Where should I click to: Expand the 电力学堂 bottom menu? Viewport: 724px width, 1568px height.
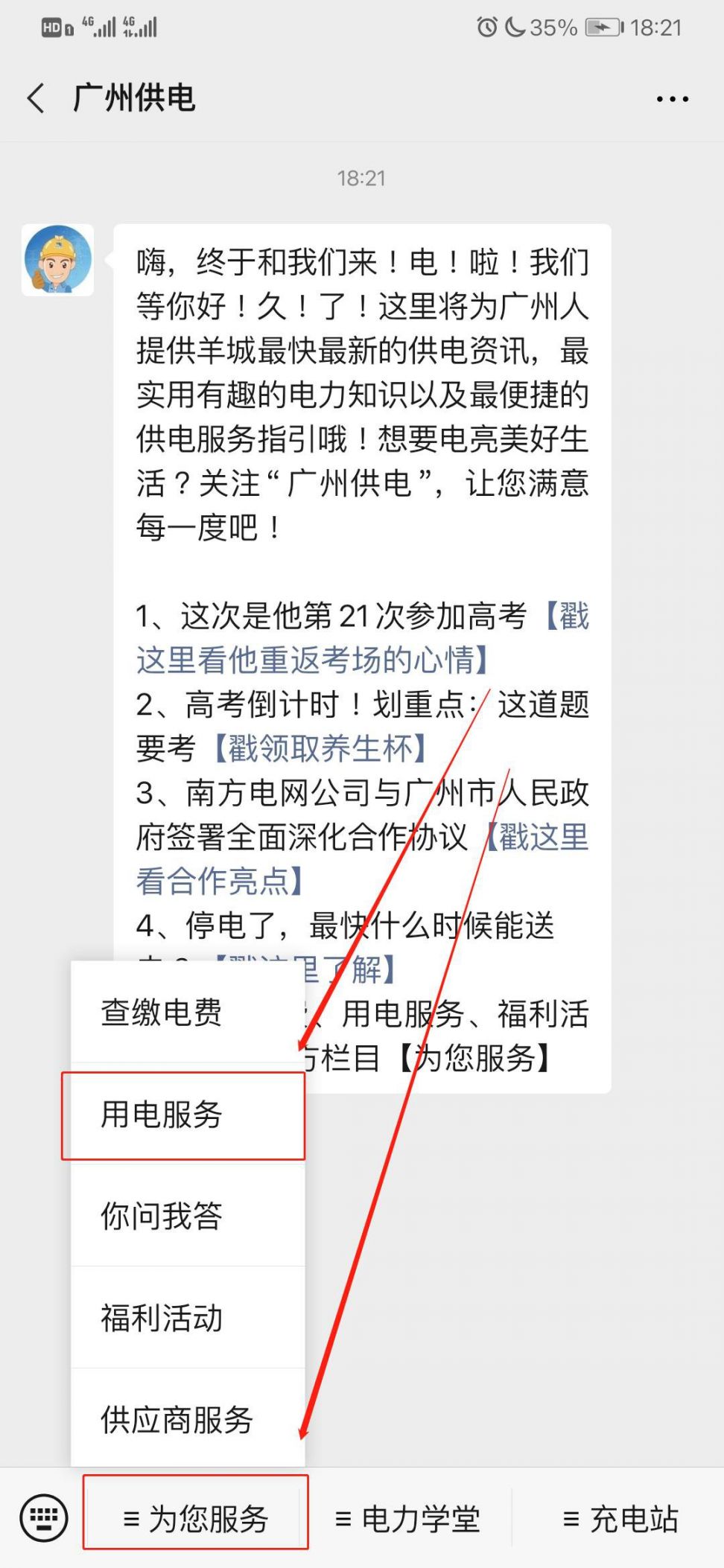408,1519
